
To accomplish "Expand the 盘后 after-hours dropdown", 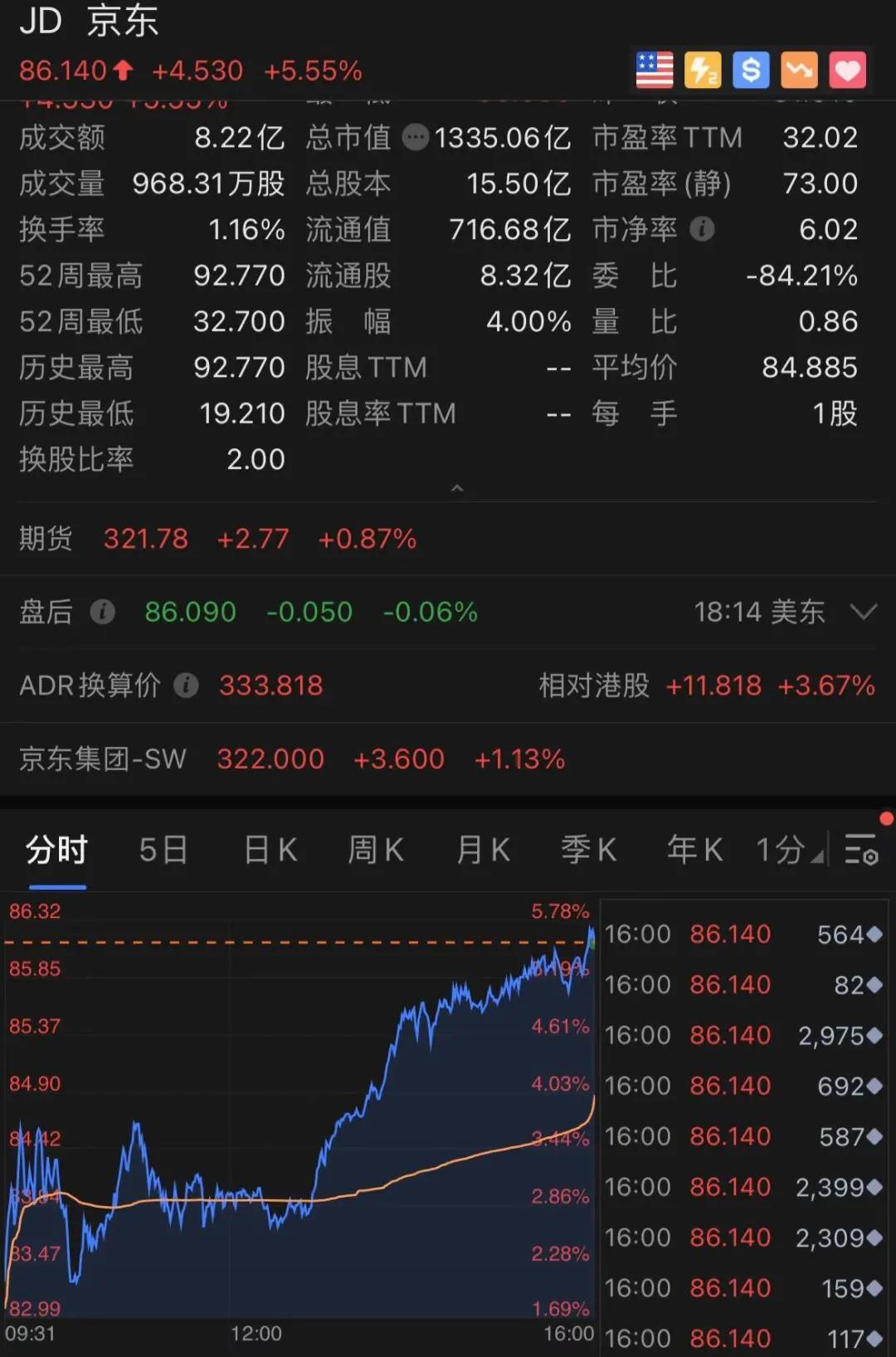I will tap(864, 613).
